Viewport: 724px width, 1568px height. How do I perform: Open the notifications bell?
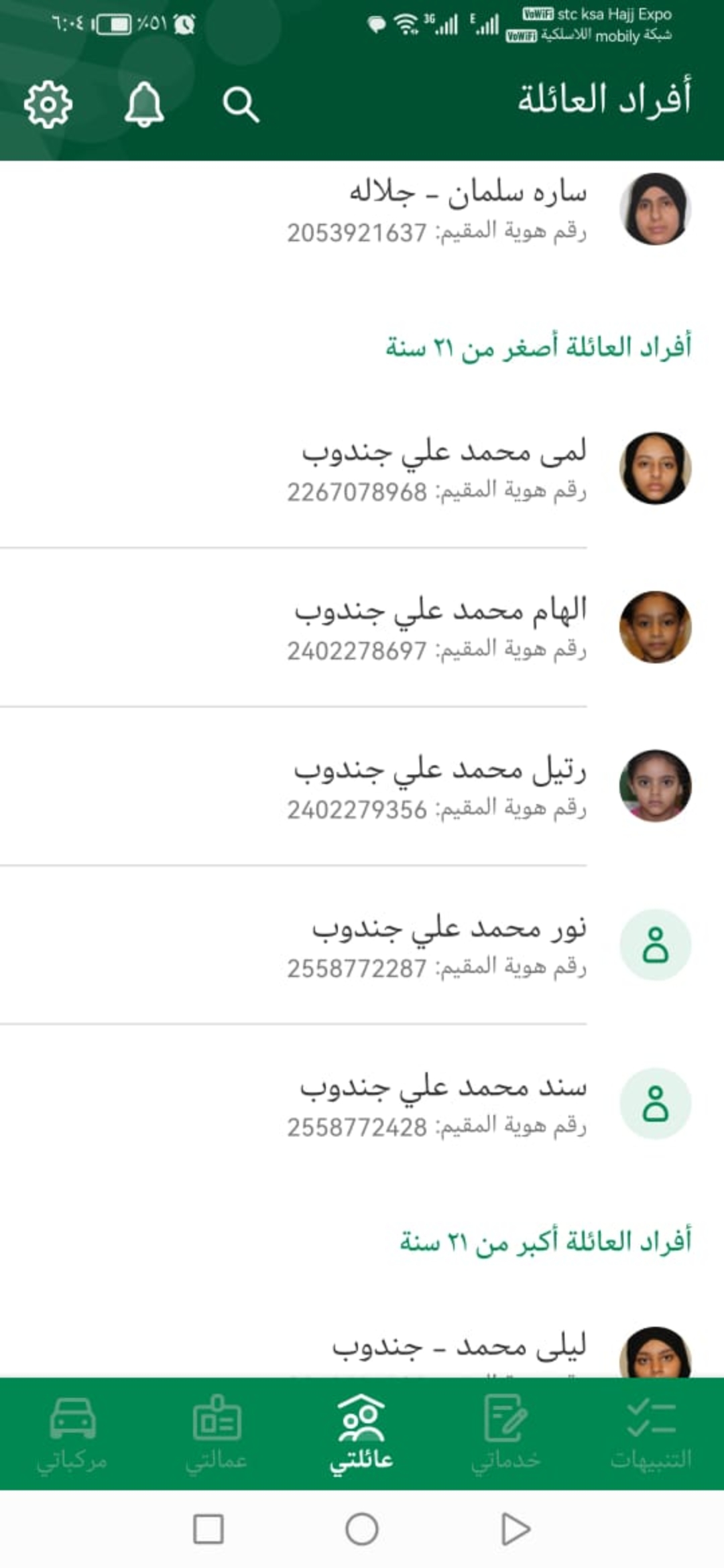pos(144,105)
